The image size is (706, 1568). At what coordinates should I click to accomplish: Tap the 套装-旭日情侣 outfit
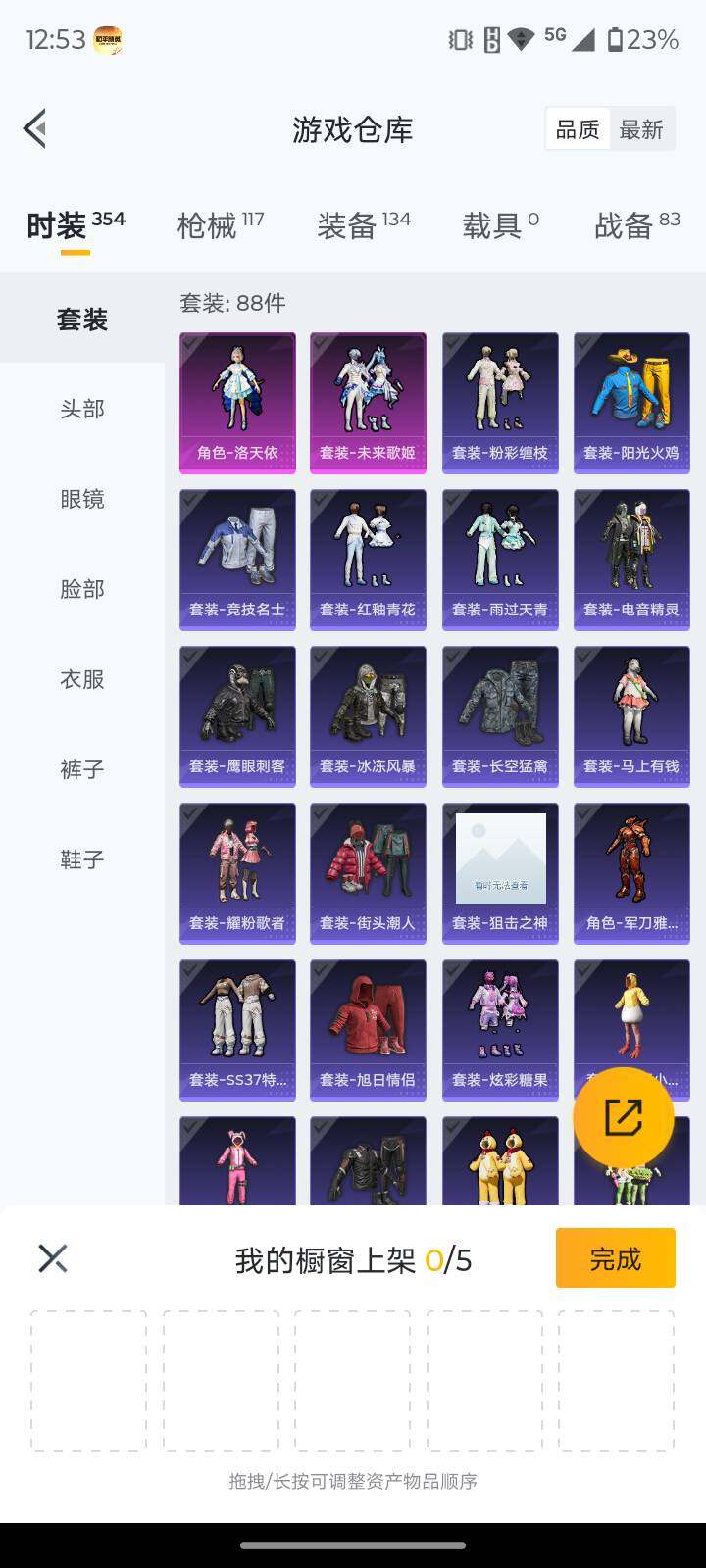coord(368,1030)
